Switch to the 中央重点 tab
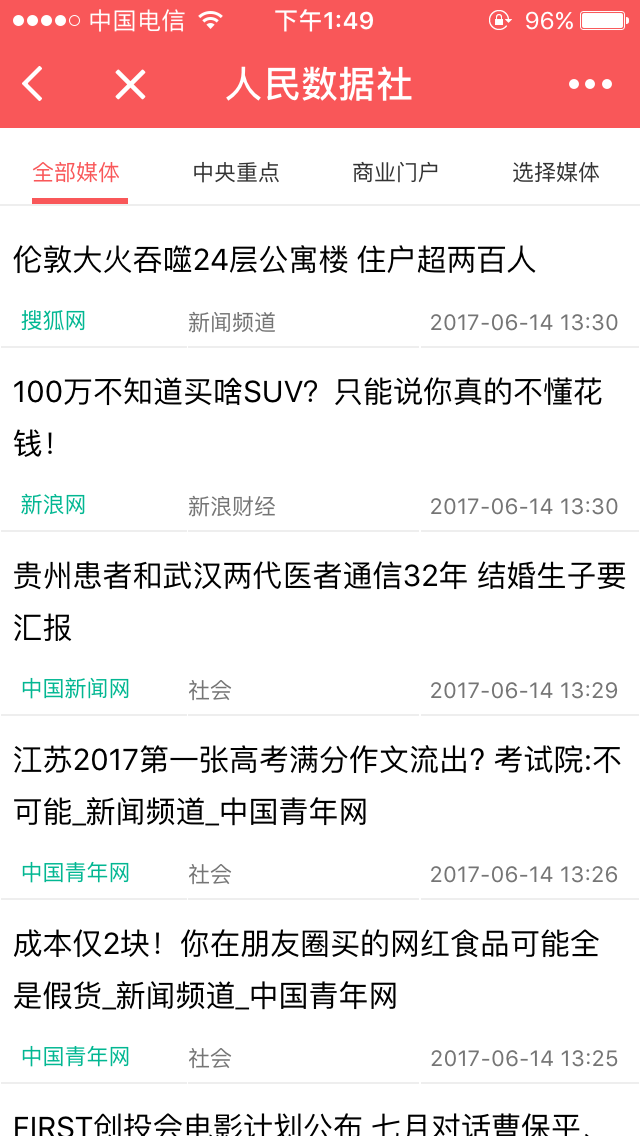 (x=236, y=172)
